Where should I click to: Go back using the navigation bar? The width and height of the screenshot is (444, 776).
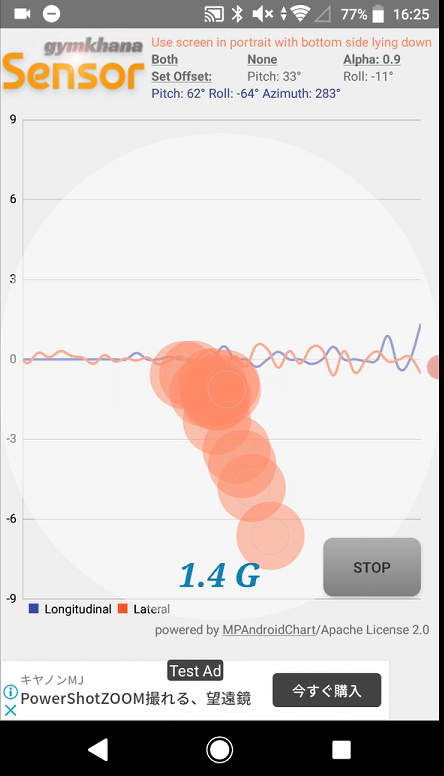tap(98, 749)
